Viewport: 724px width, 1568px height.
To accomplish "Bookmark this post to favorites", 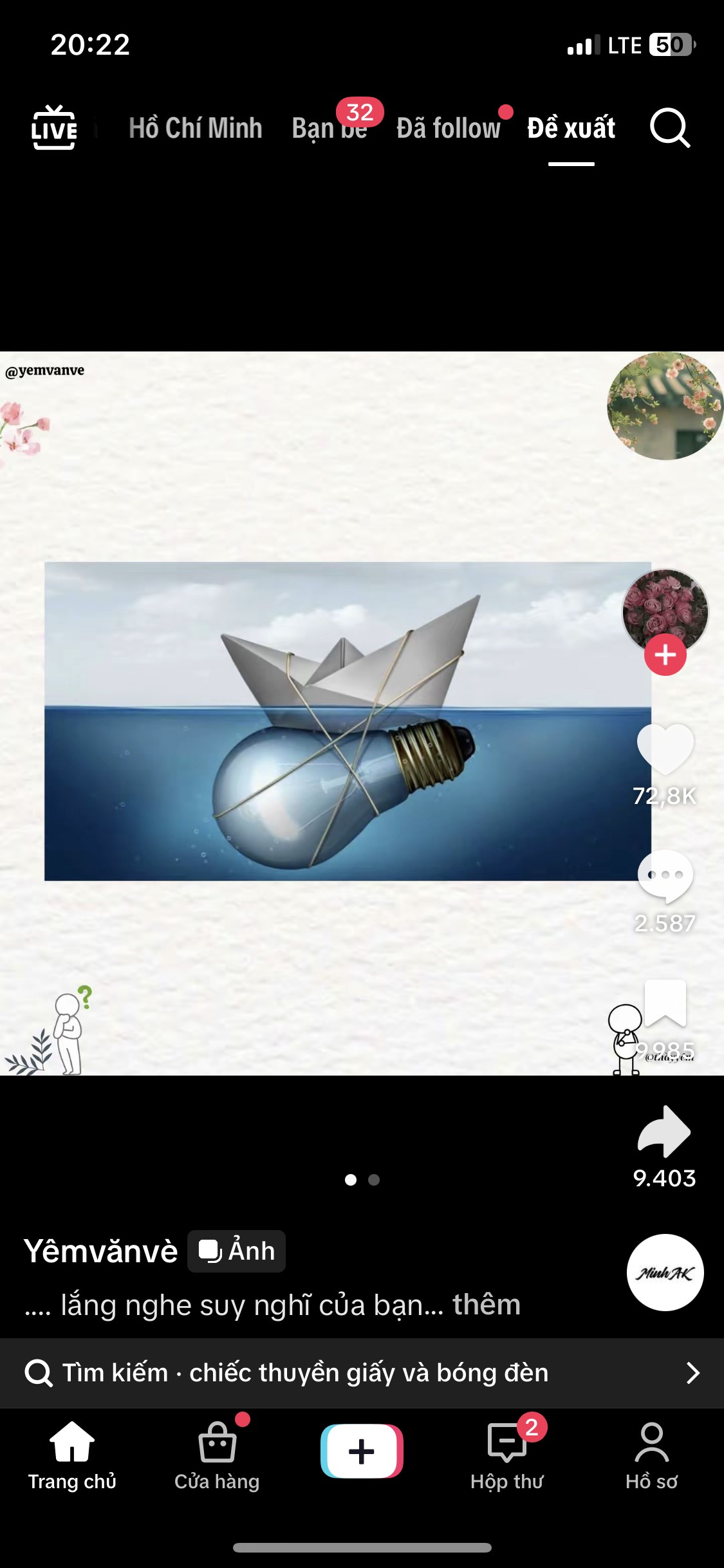I will coord(665,1003).
